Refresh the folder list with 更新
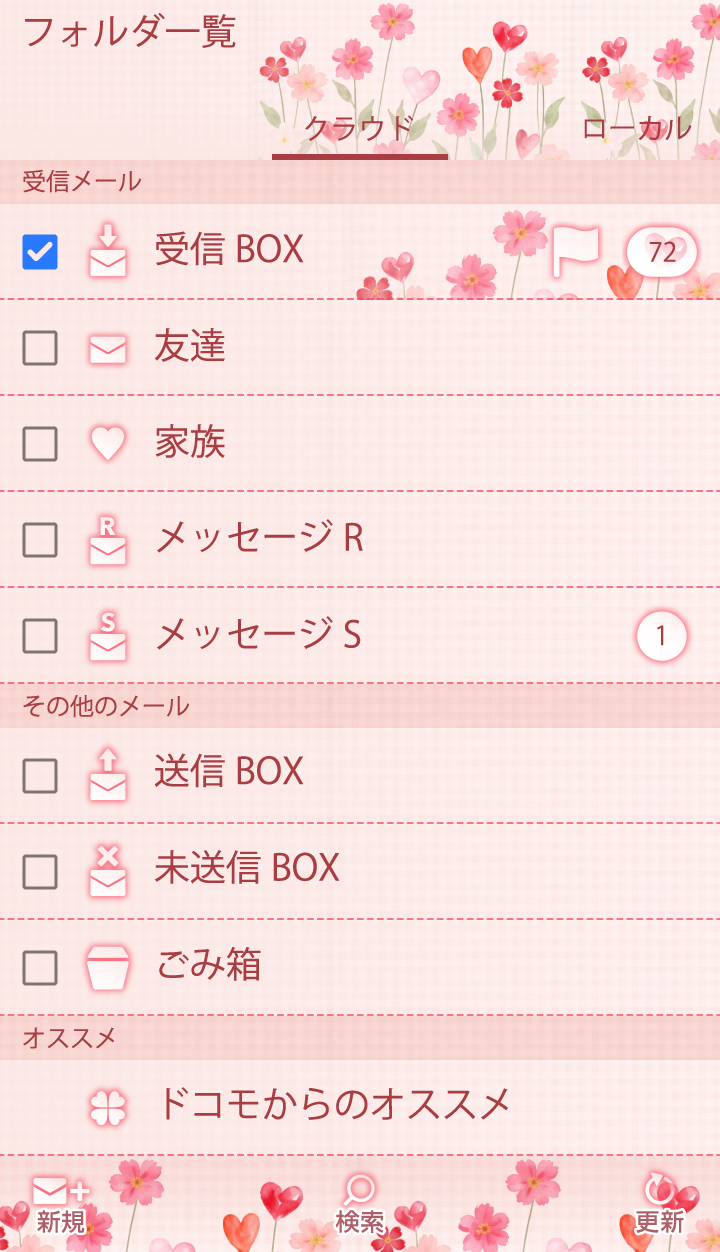Viewport: 720px width, 1252px height. [659, 1204]
